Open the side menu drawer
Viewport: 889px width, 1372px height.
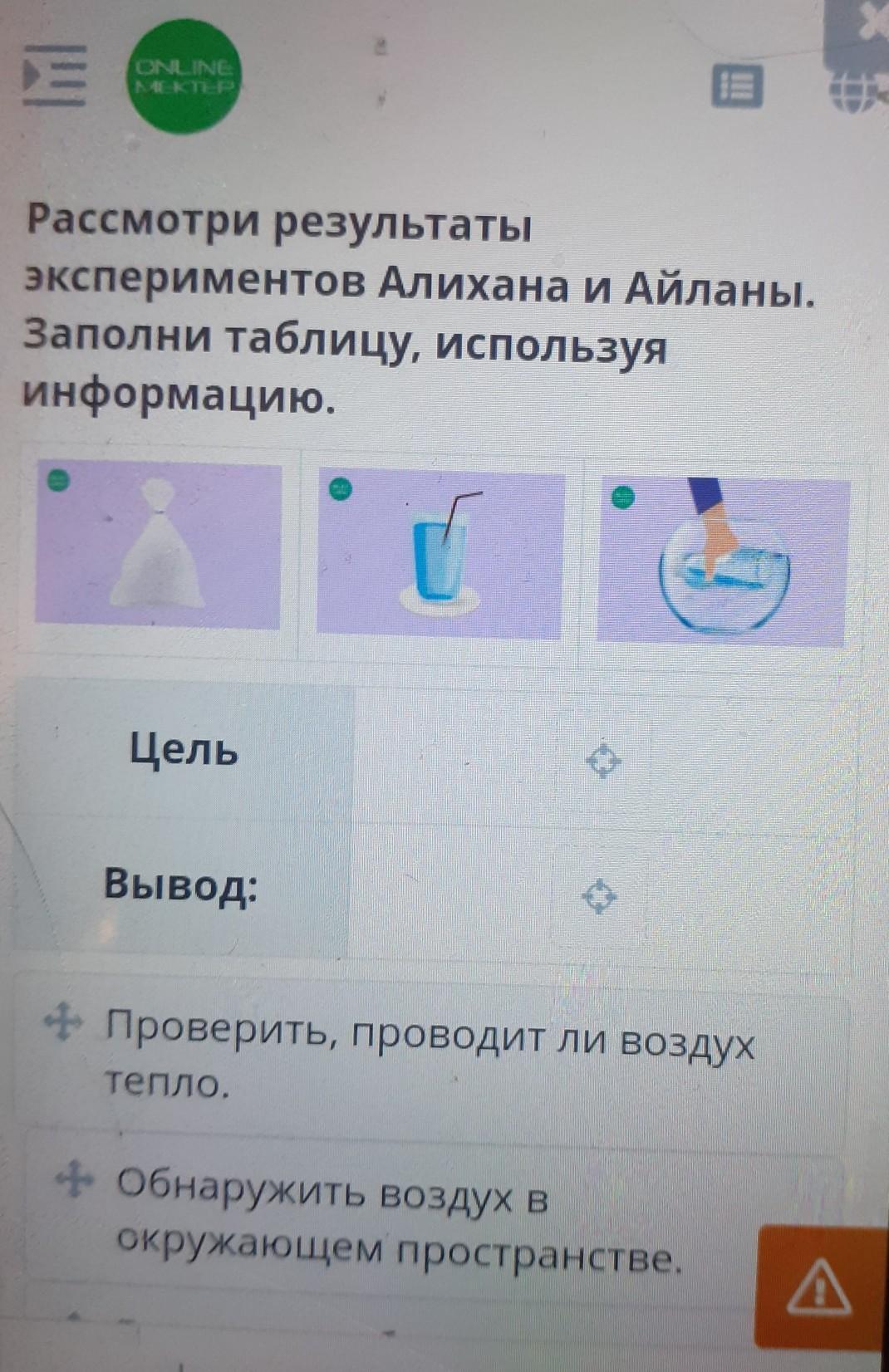54,76
